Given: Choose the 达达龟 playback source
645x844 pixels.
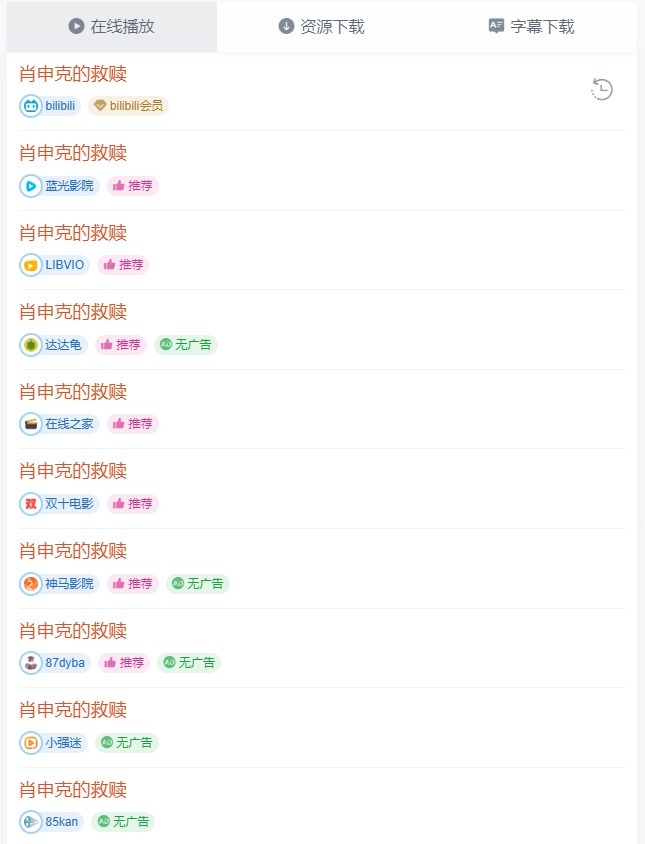Looking at the screenshot, I should point(73,312).
